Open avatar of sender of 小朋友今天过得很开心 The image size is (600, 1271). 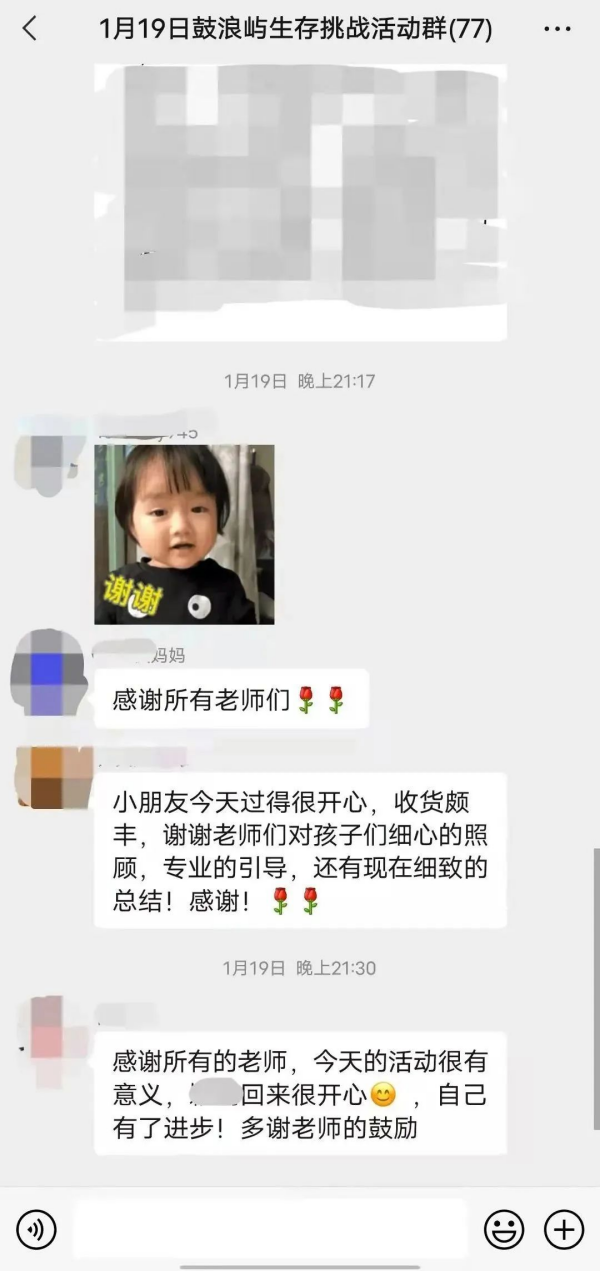click(x=48, y=777)
